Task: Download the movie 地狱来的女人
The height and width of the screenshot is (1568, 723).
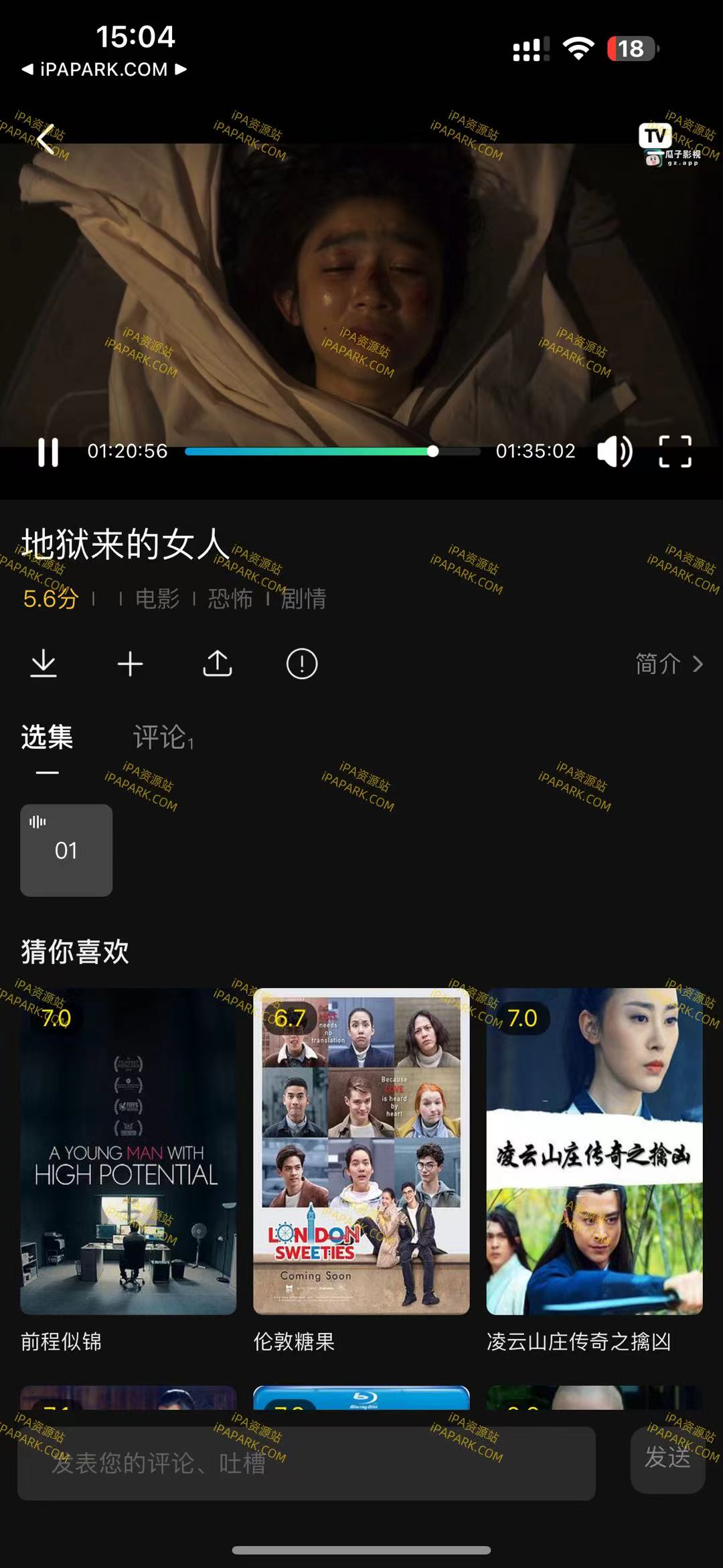Action: [44, 664]
